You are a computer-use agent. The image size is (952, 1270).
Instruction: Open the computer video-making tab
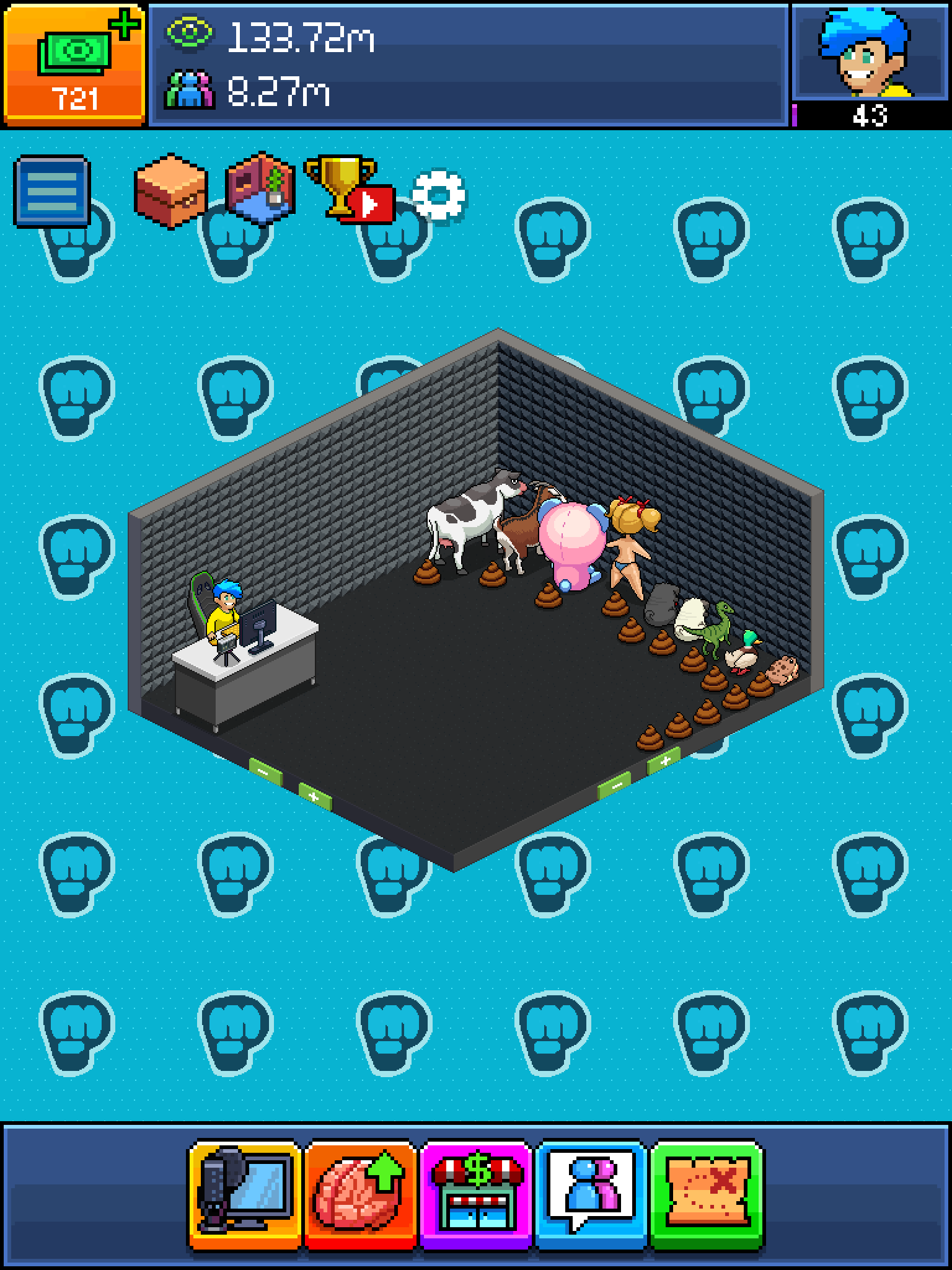click(x=245, y=1194)
